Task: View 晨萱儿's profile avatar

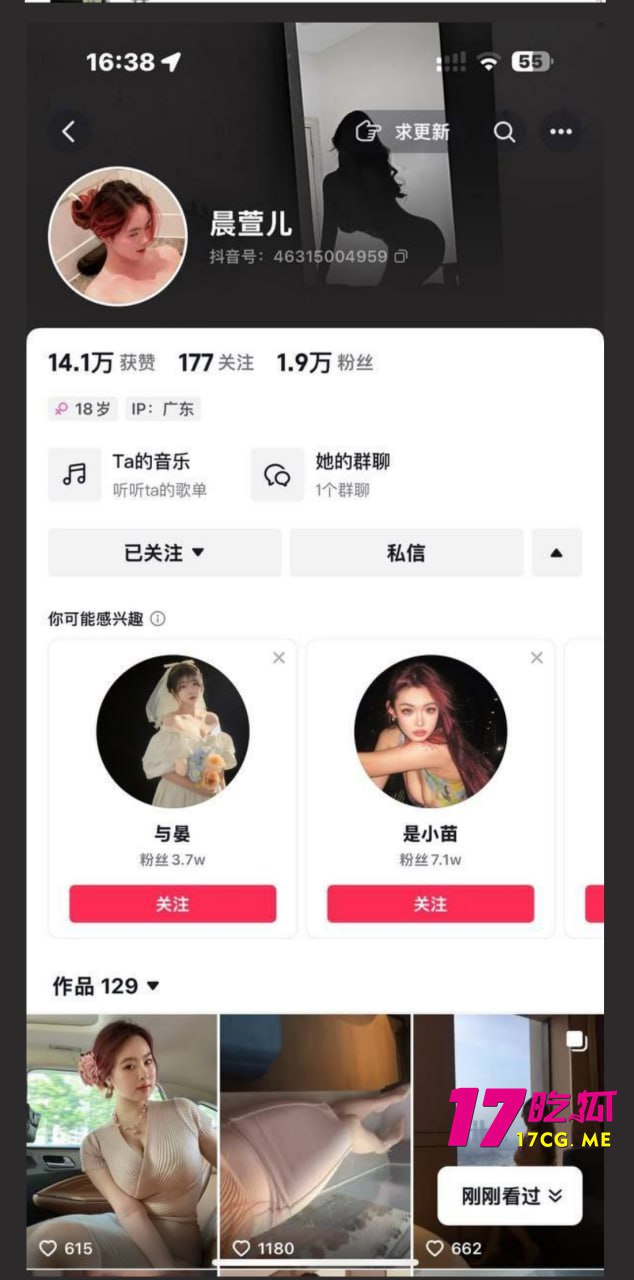Action: (118, 236)
